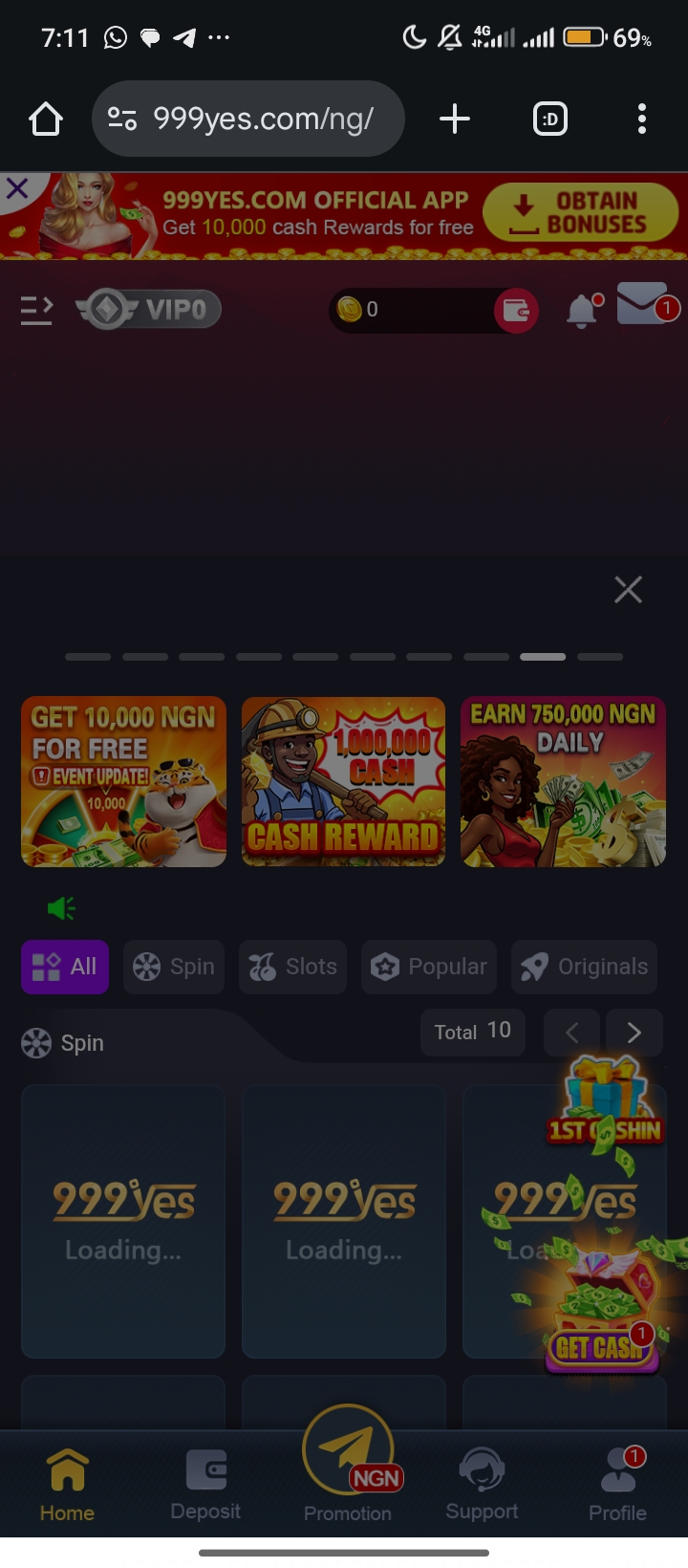Open the side menu drawer
688x1568 pixels.
[36, 310]
